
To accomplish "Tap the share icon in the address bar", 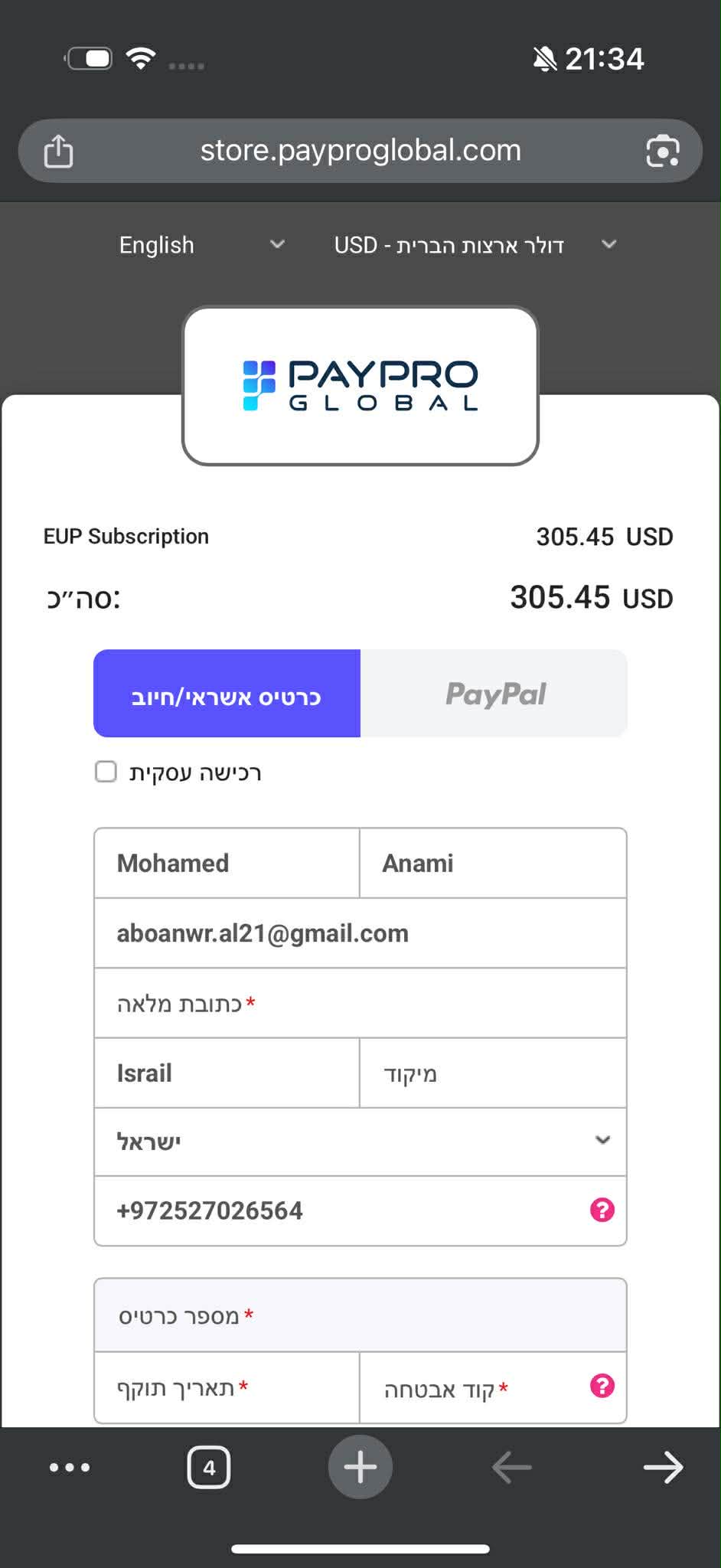I will [58, 151].
